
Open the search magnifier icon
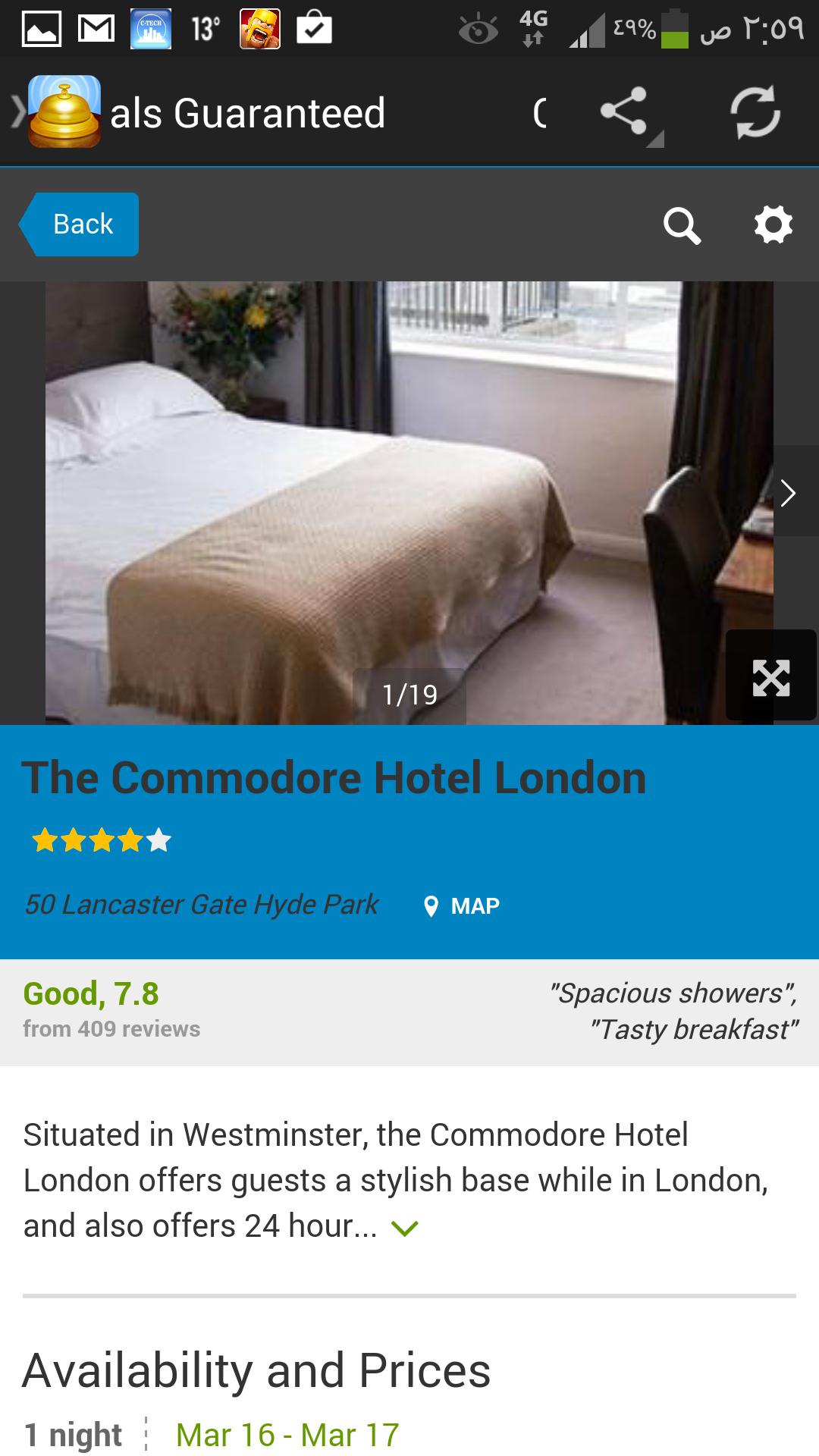[682, 225]
